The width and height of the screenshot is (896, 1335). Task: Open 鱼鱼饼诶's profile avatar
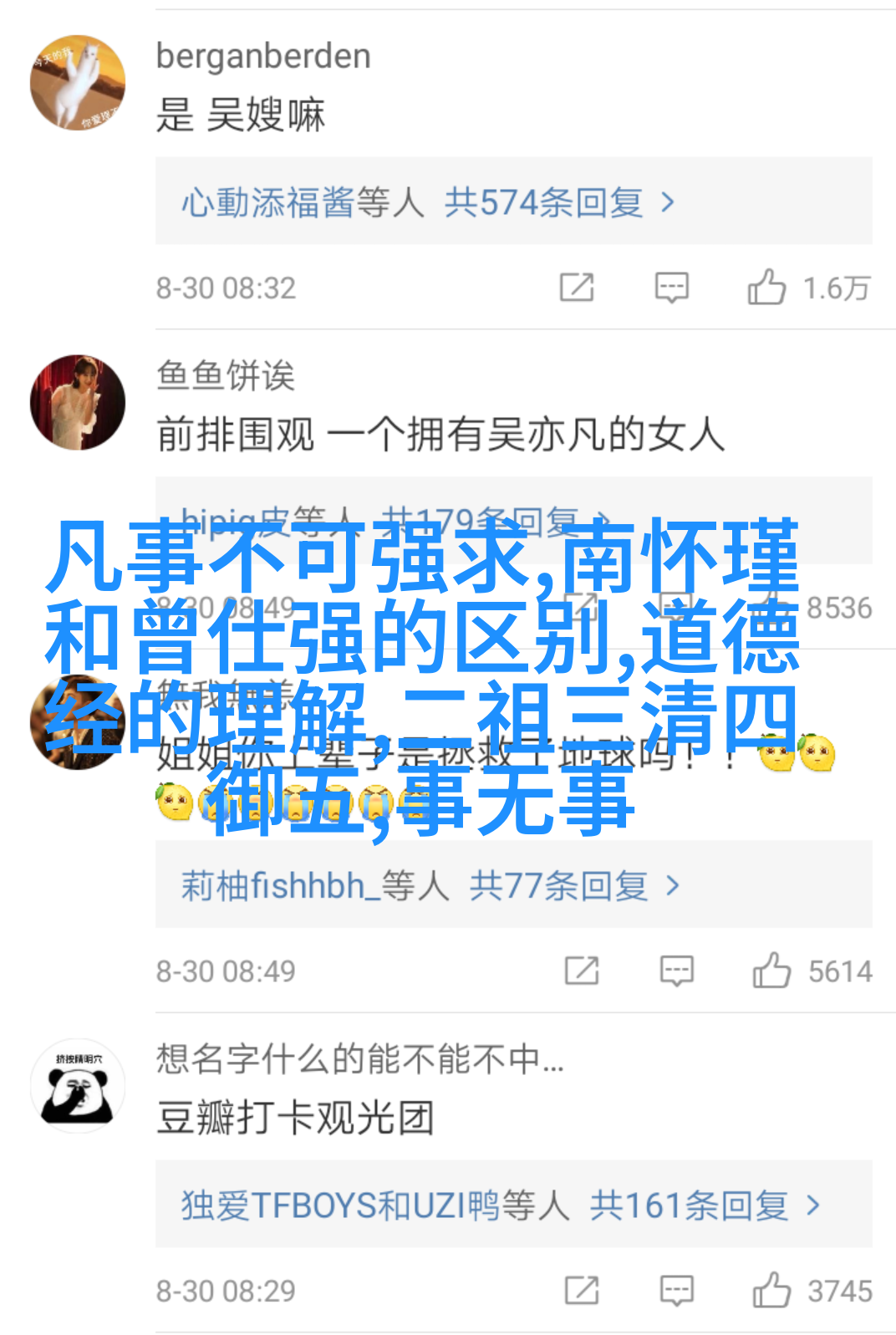click(x=78, y=402)
